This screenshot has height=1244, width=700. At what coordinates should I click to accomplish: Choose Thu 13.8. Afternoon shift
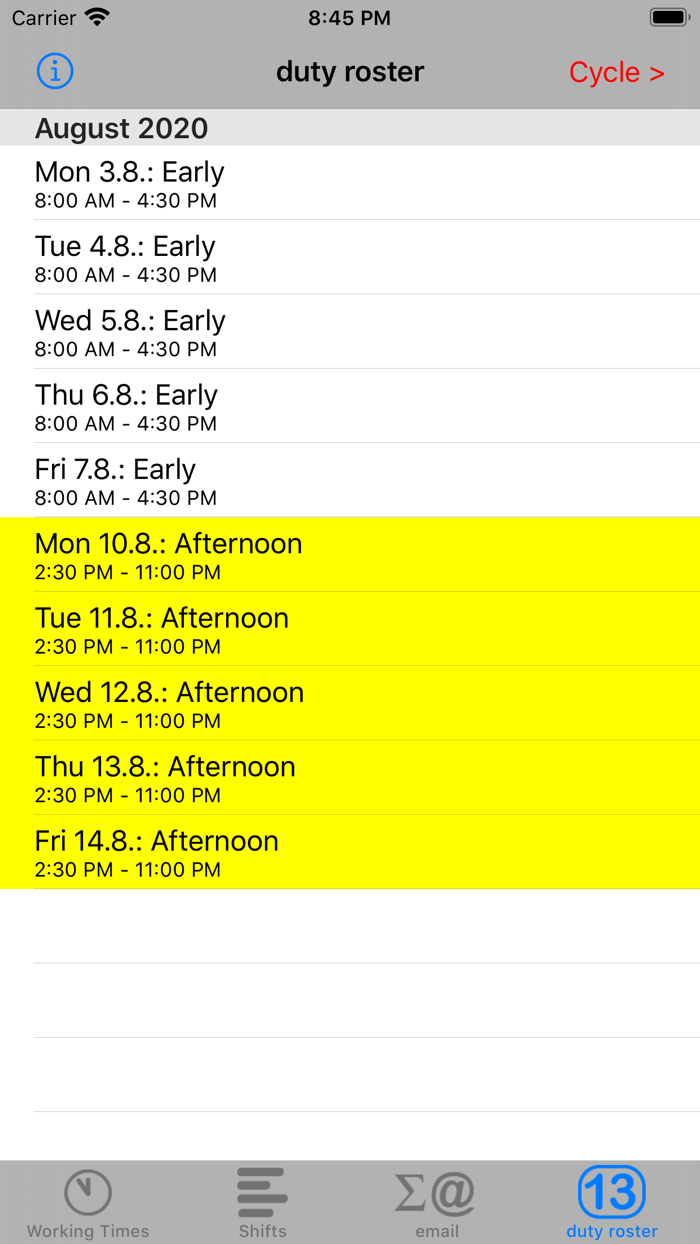(350, 778)
